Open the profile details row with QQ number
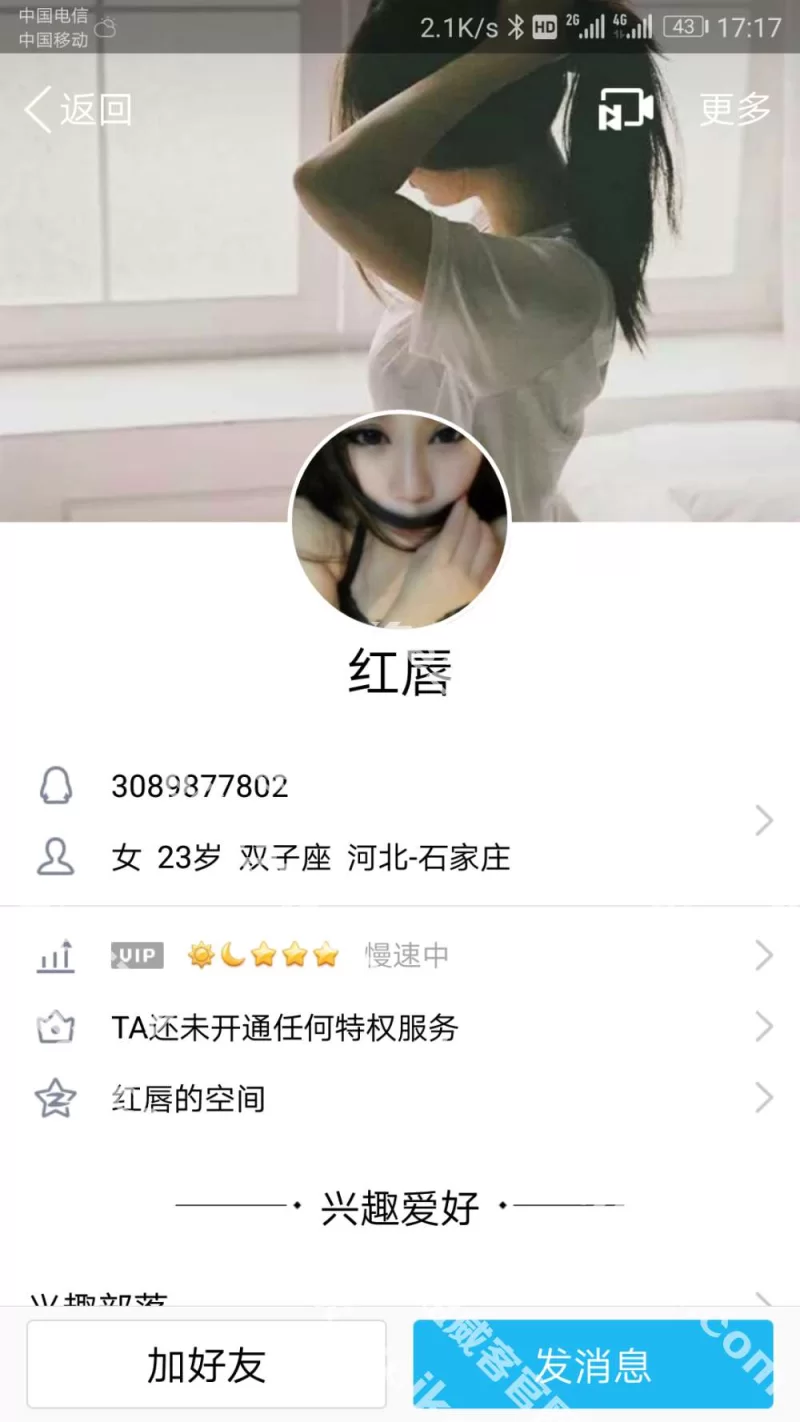 coord(400,822)
